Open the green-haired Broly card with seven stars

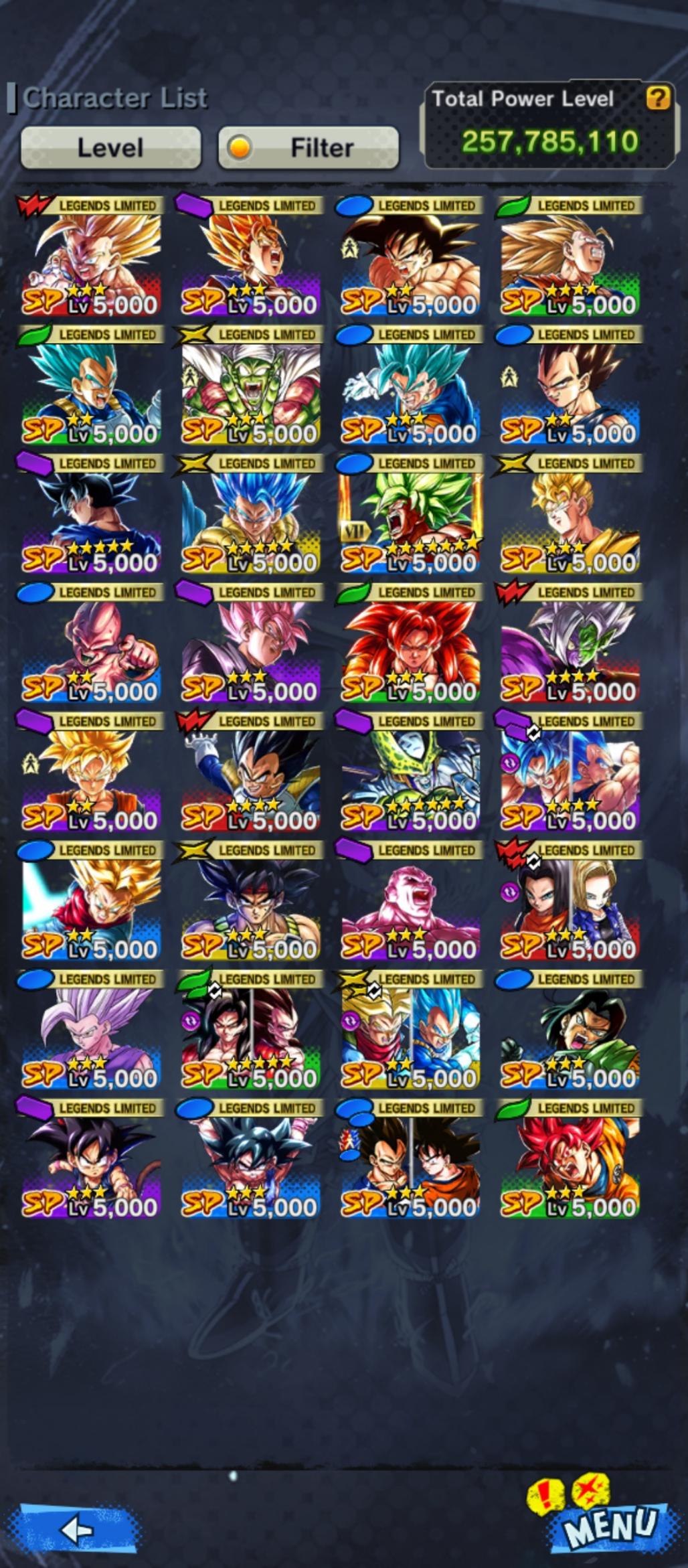pyautogui.click(x=410, y=517)
